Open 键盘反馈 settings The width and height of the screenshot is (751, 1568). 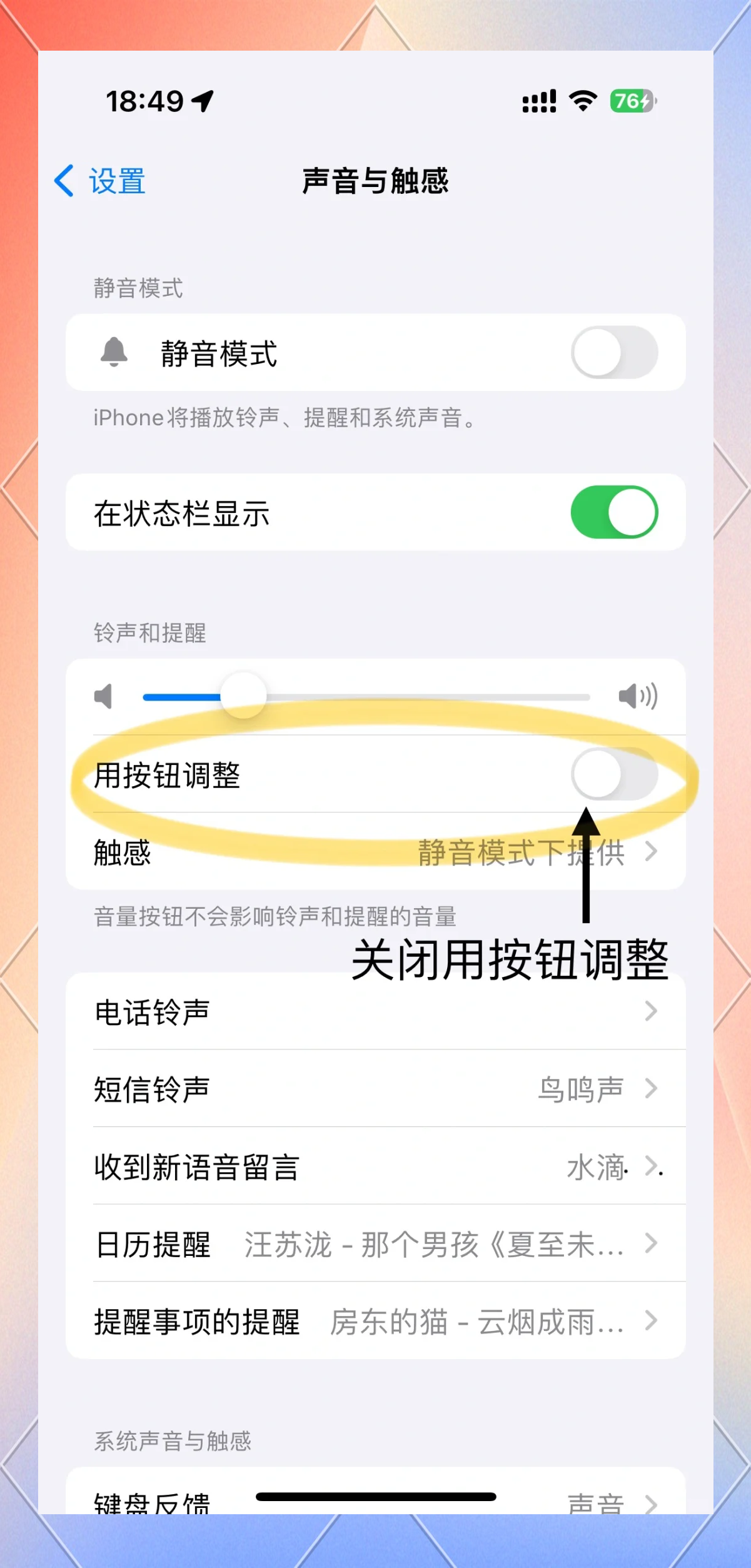coord(375,1501)
